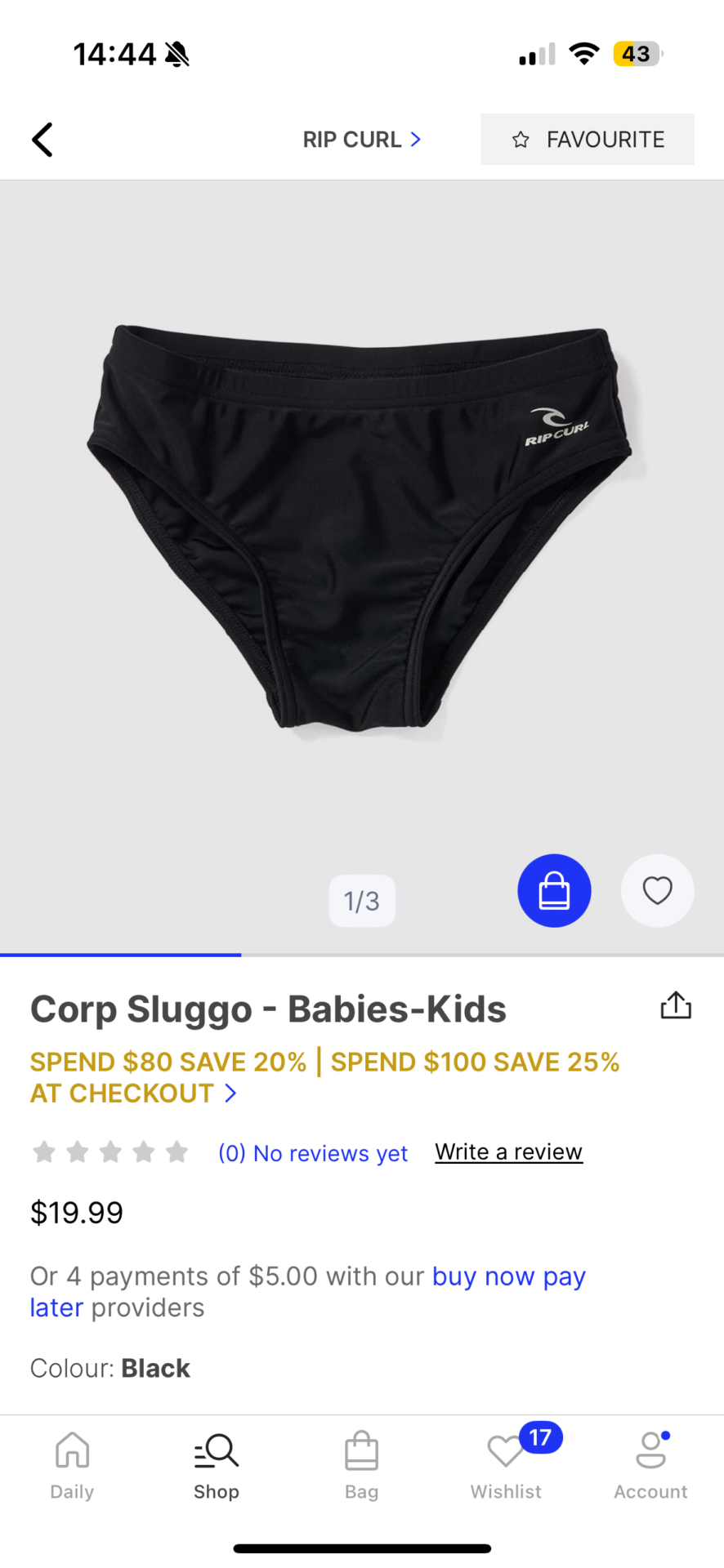Open the share icon next to product title

[676, 1005]
